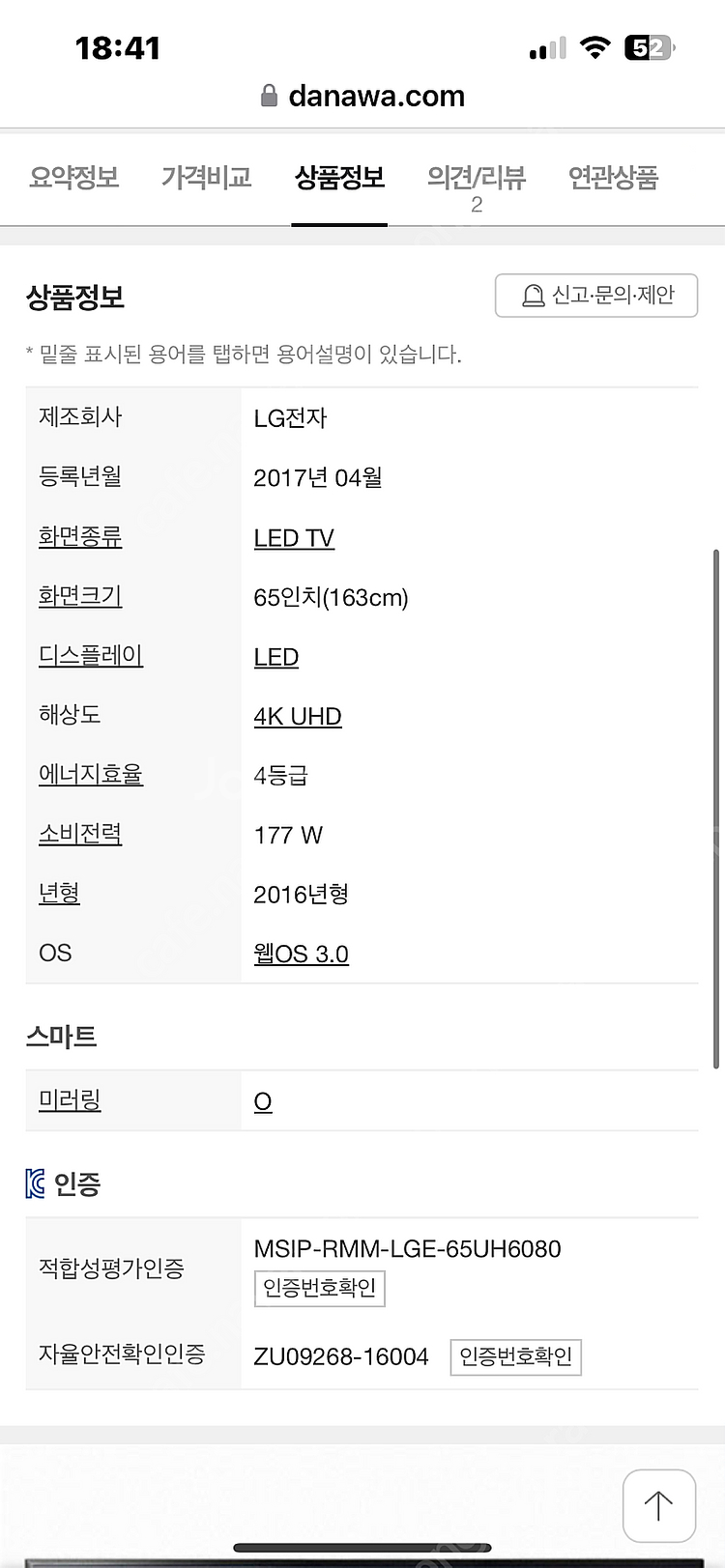The width and height of the screenshot is (725, 1568).
Task: Check certification number for MSIP-RMM-LGE-65UH6080
Action: point(320,1289)
